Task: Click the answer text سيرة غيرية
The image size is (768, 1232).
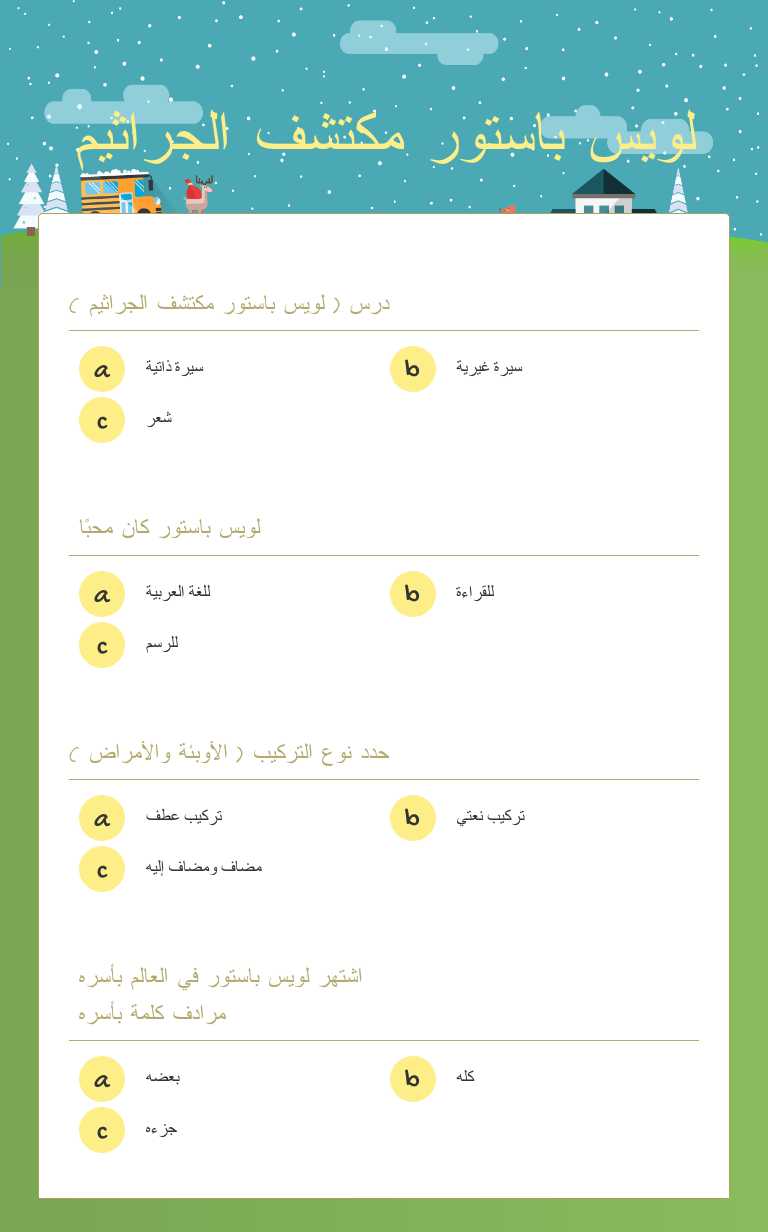Action: [488, 365]
